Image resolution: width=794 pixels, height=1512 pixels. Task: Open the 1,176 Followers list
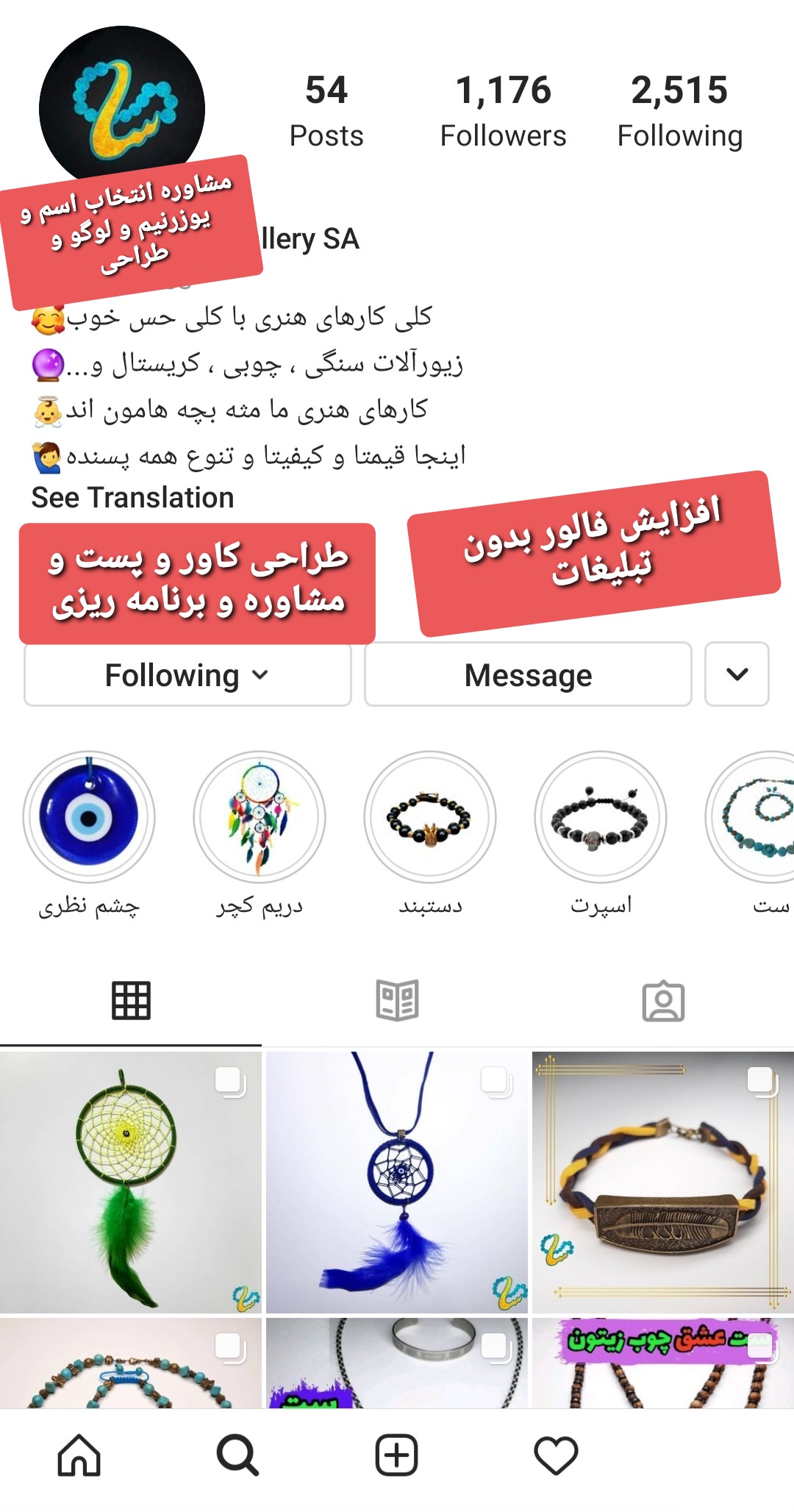click(x=503, y=110)
